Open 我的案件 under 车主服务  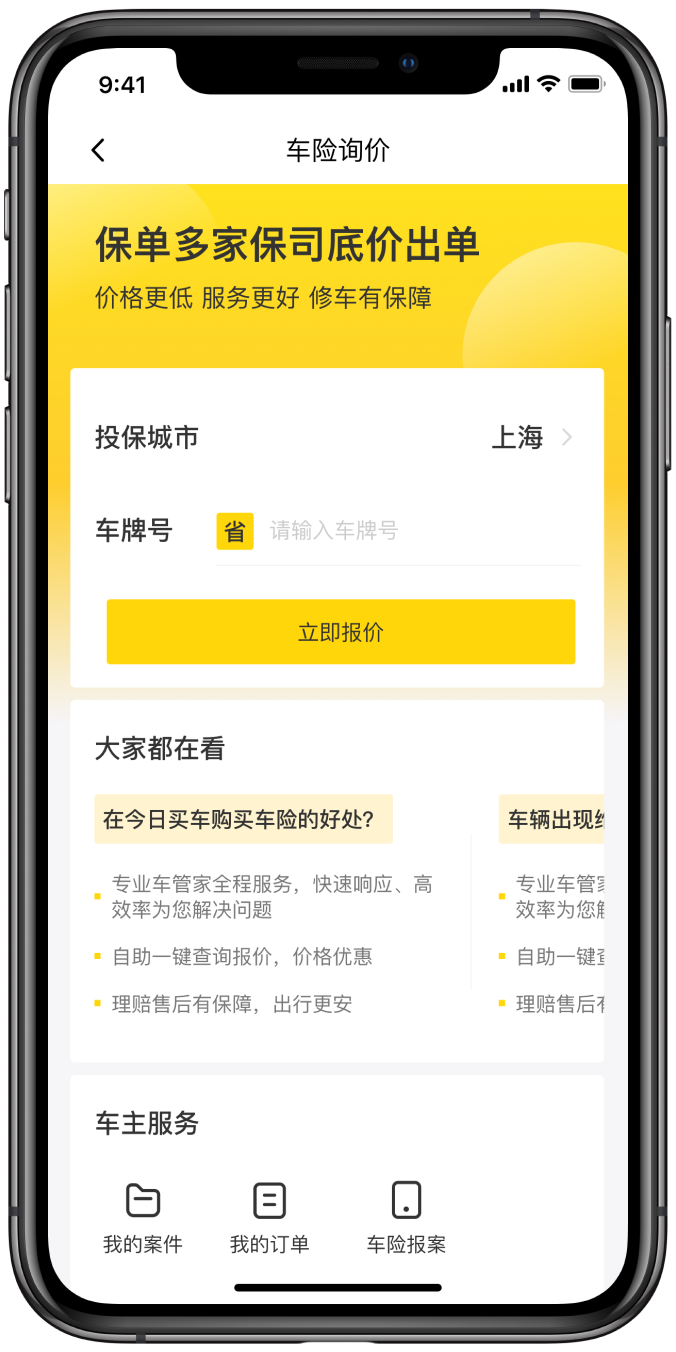[x=143, y=1216]
